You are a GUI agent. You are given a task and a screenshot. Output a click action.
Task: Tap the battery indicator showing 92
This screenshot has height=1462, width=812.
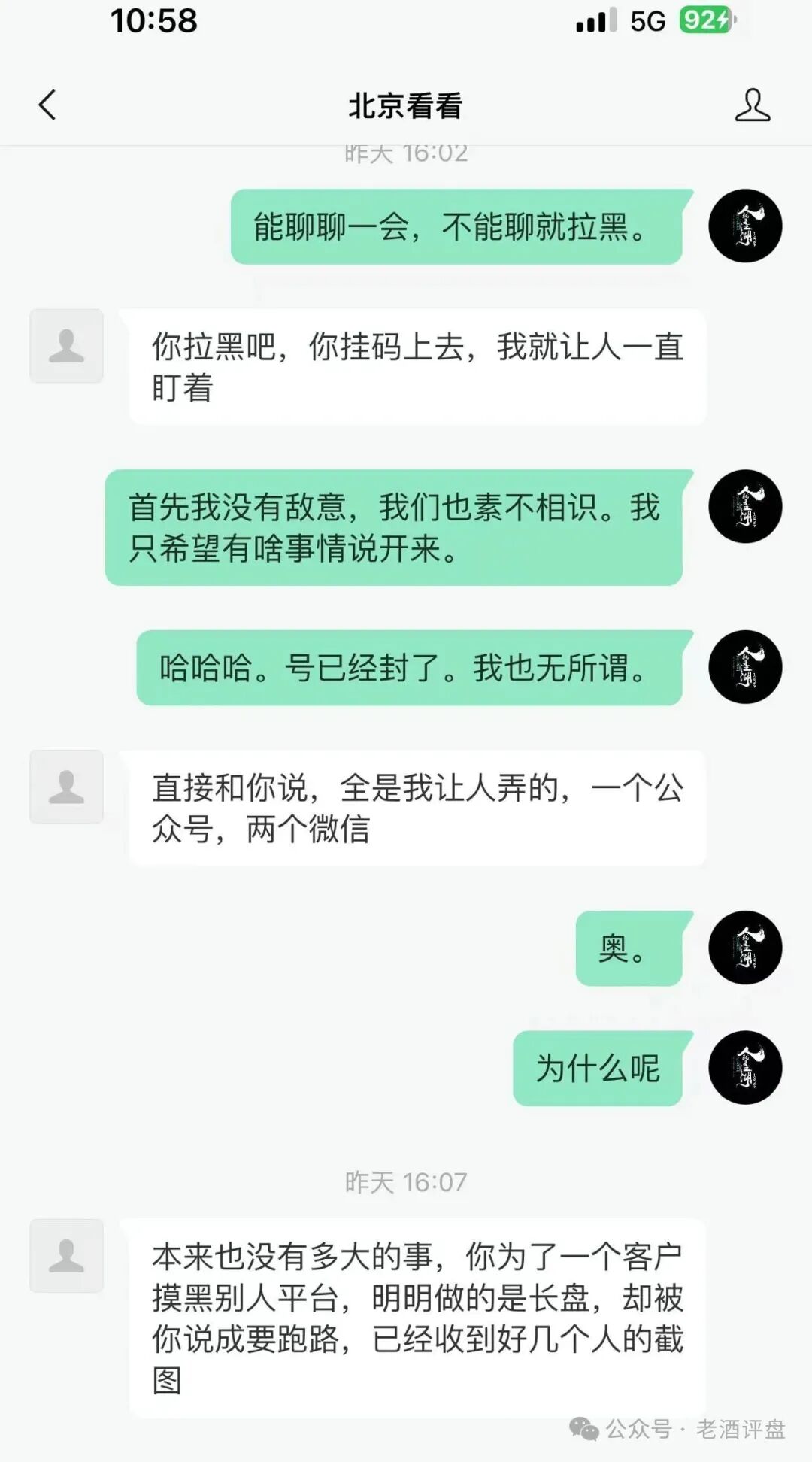[704, 23]
